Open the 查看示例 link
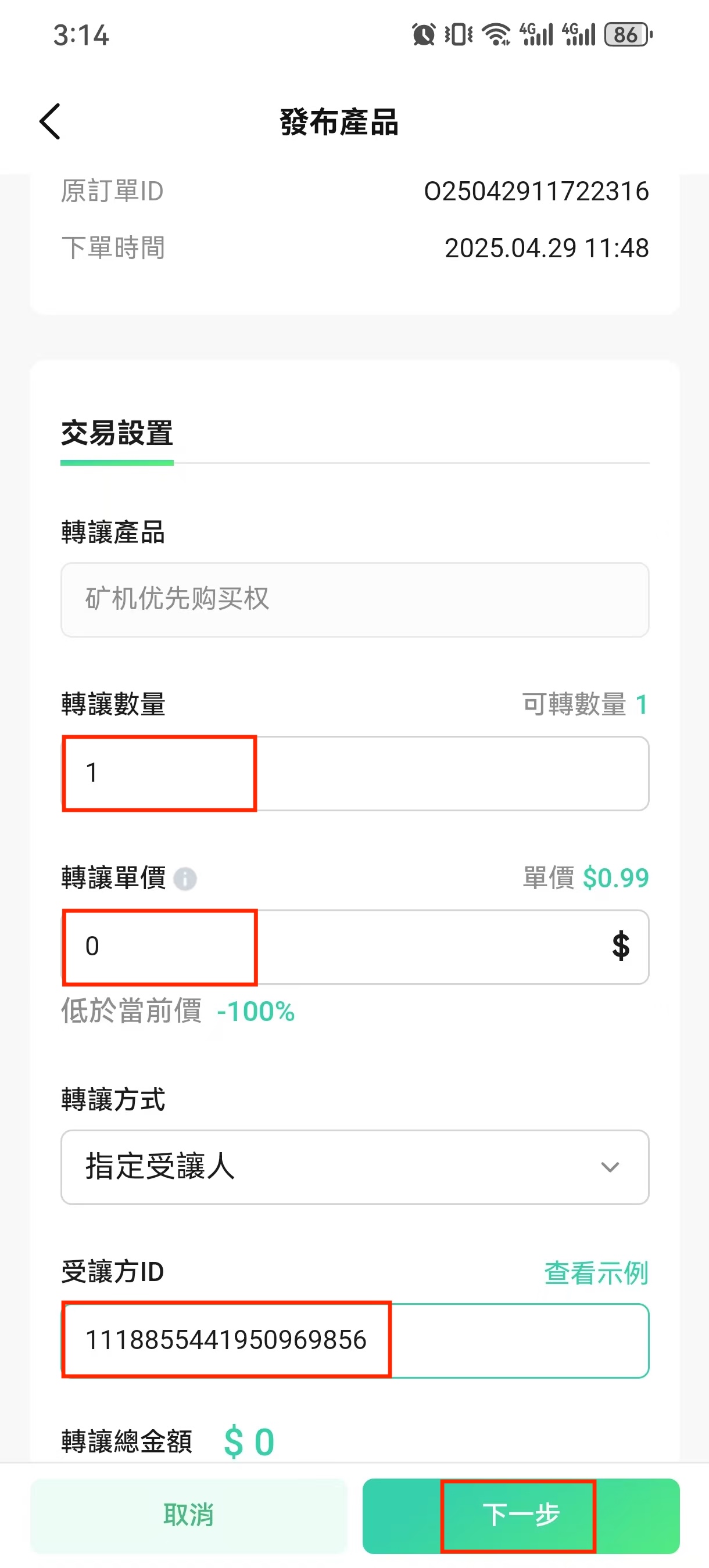The image size is (709, 1568). click(596, 1272)
